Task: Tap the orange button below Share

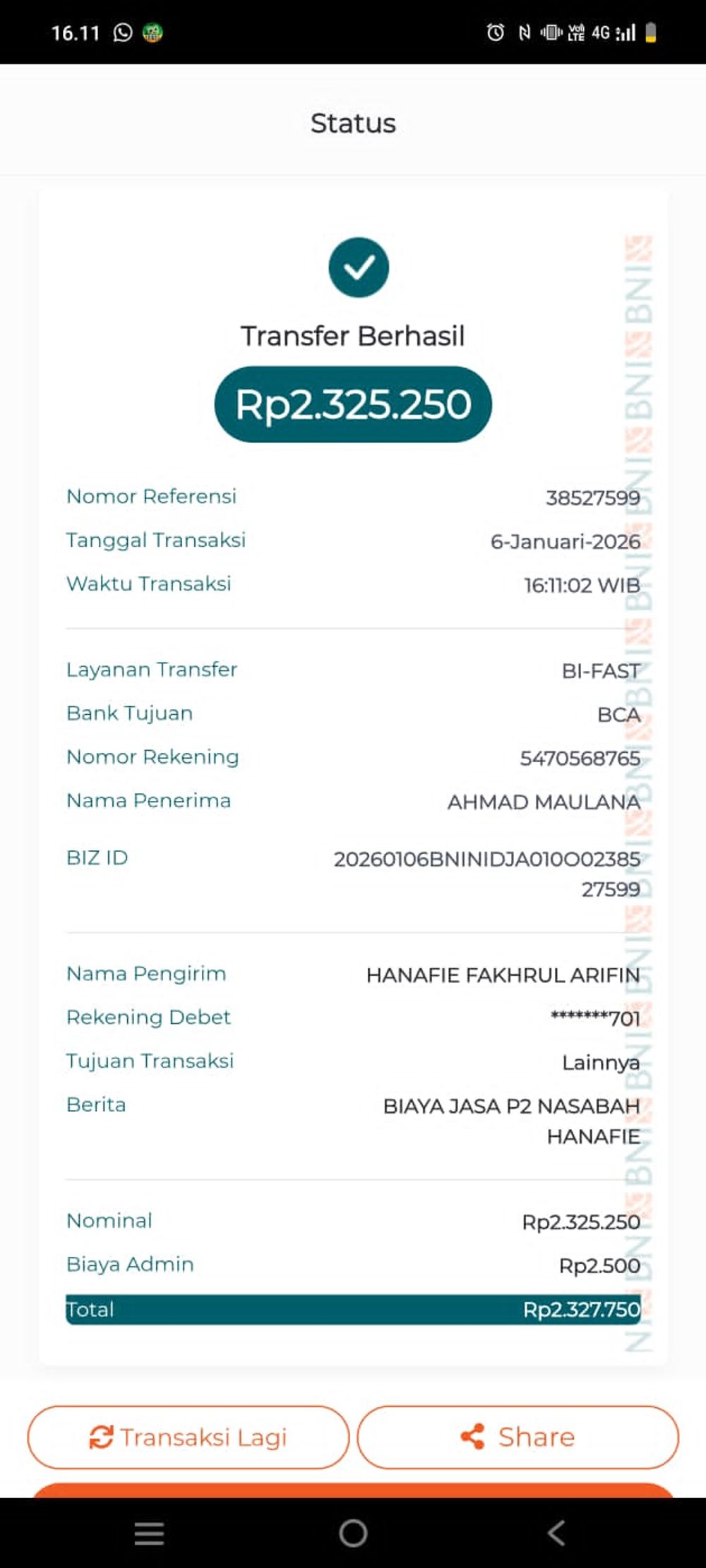Action: point(353,1489)
